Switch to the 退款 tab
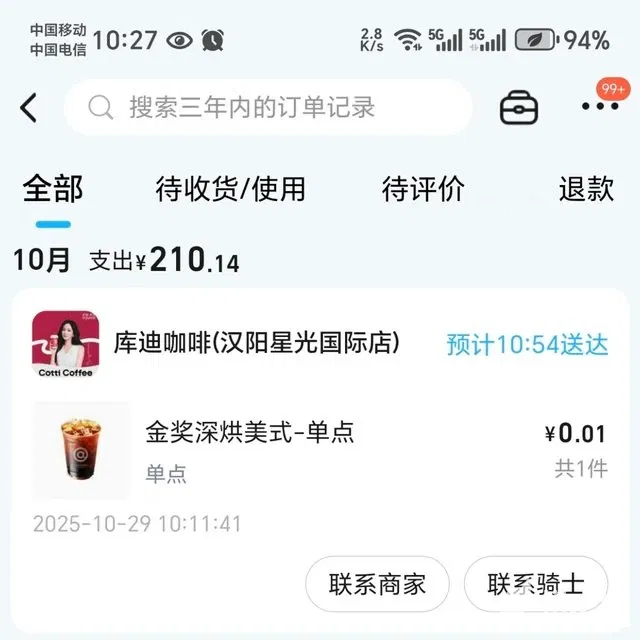The width and height of the screenshot is (640, 640). tap(586, 188)
